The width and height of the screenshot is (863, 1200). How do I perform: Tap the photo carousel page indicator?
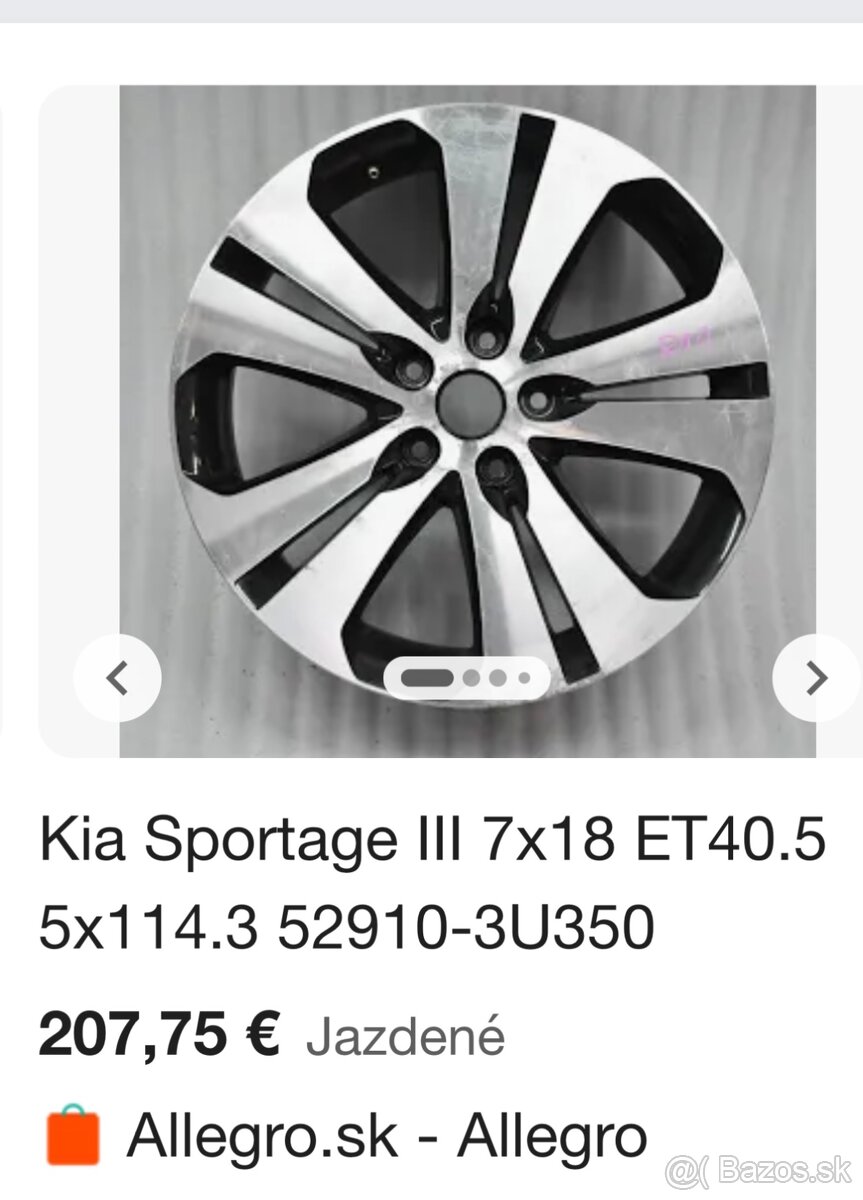pyautogui.click(x=466, y=678)
